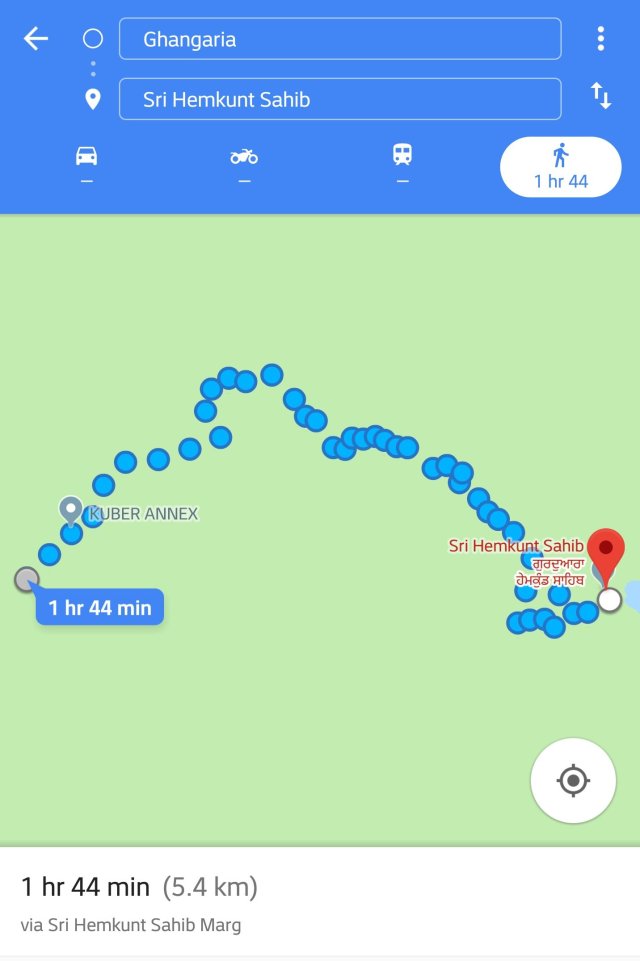640x961 pixels.
Task: Open the Kuber Annex place marker
Action: [70, 512]
